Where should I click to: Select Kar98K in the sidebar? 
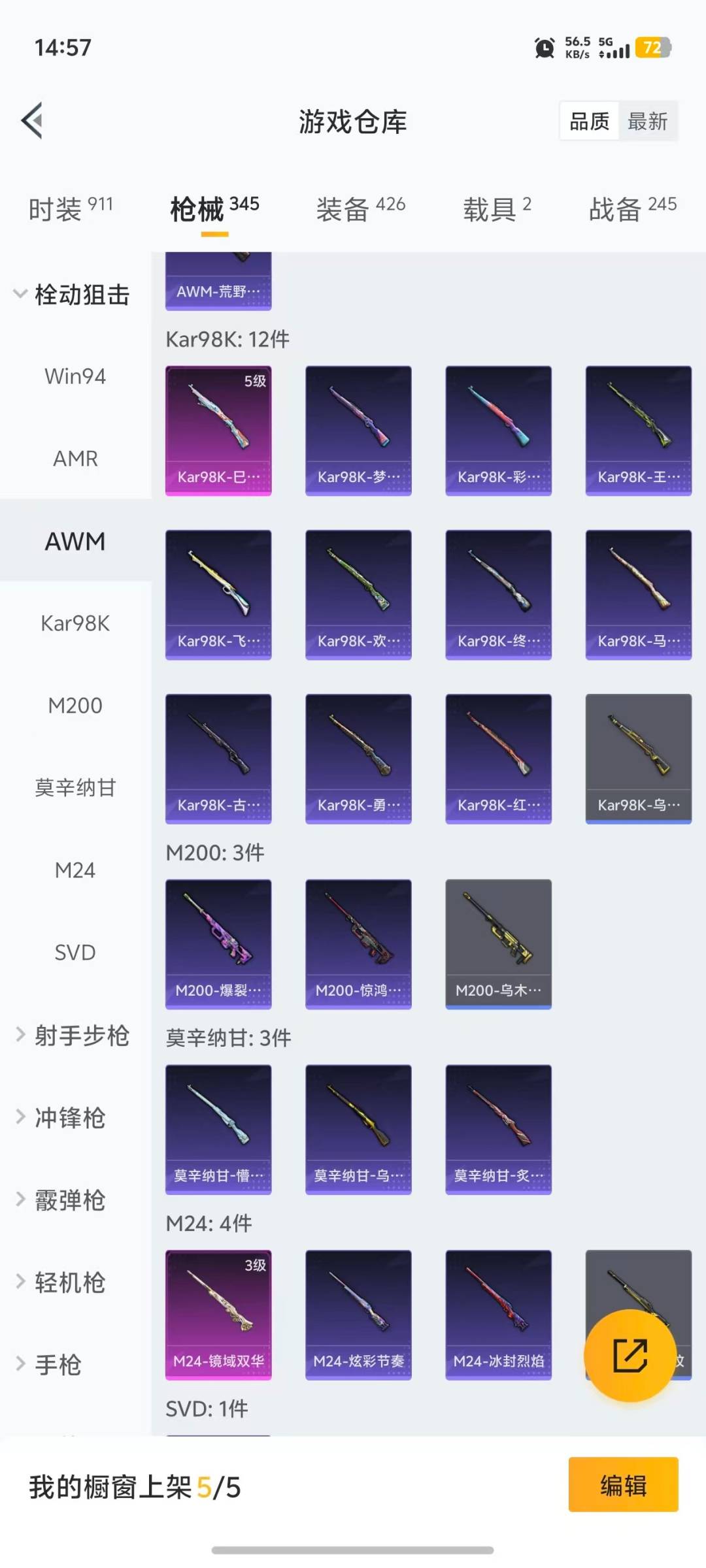click(x=75, y=624)
